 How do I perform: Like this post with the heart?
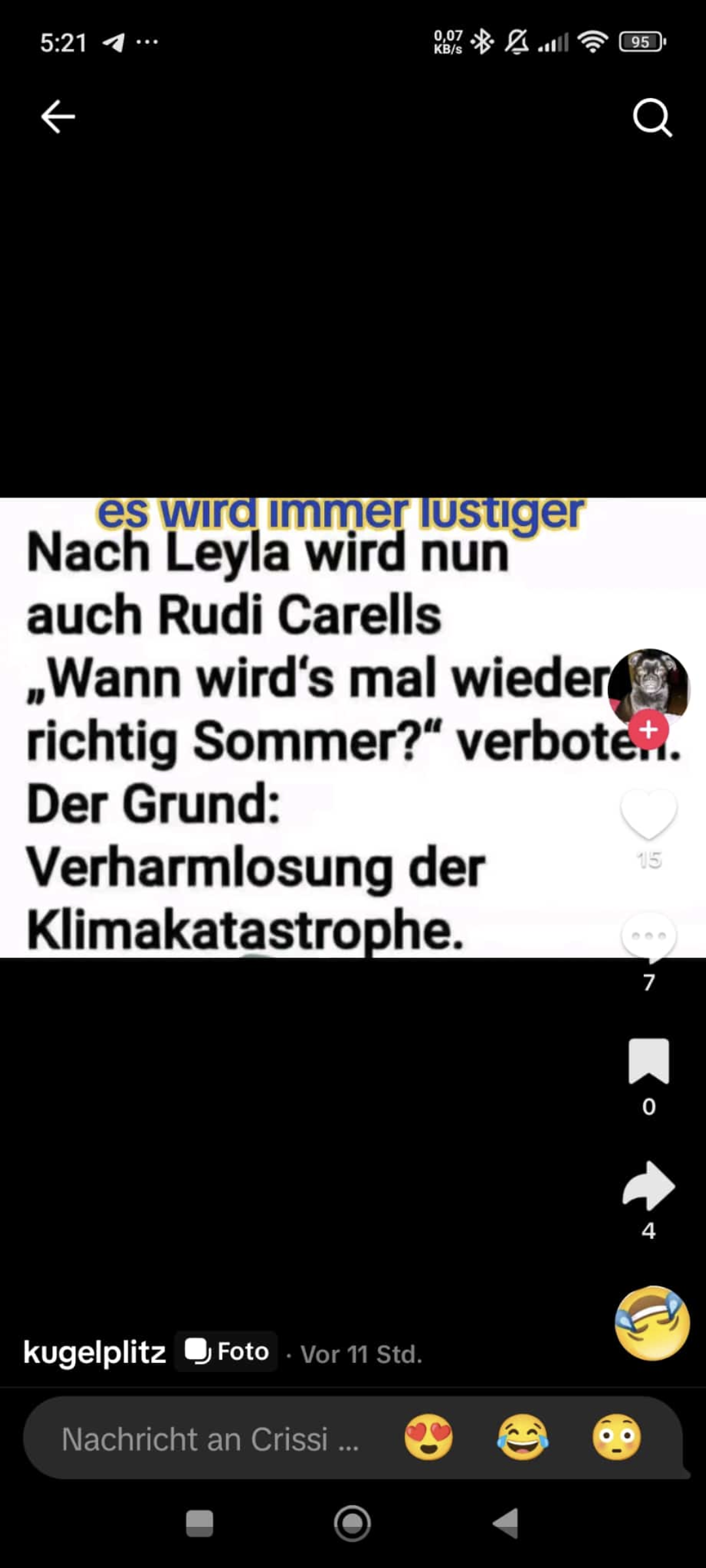(x=648, y=814)
